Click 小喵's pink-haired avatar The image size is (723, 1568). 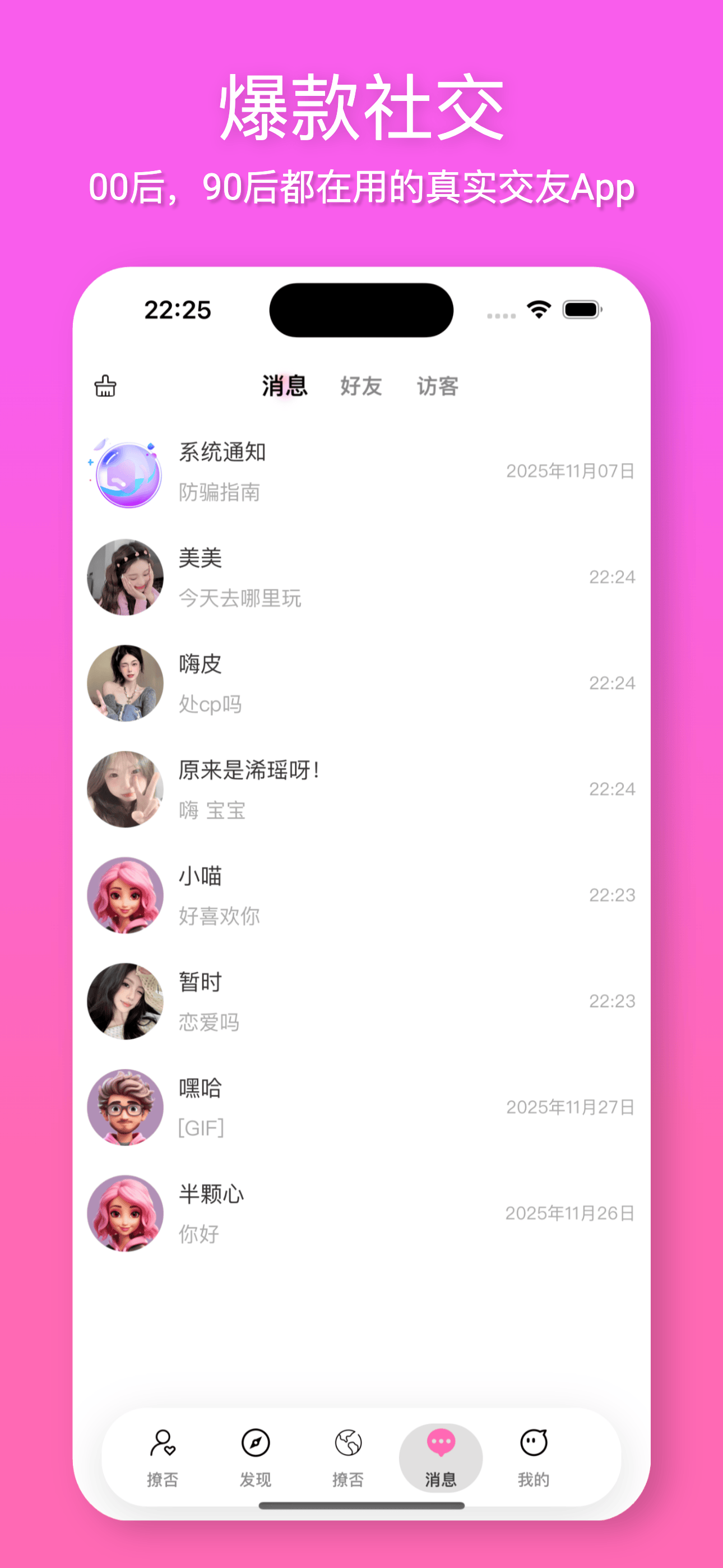click(x=125, y=895)
